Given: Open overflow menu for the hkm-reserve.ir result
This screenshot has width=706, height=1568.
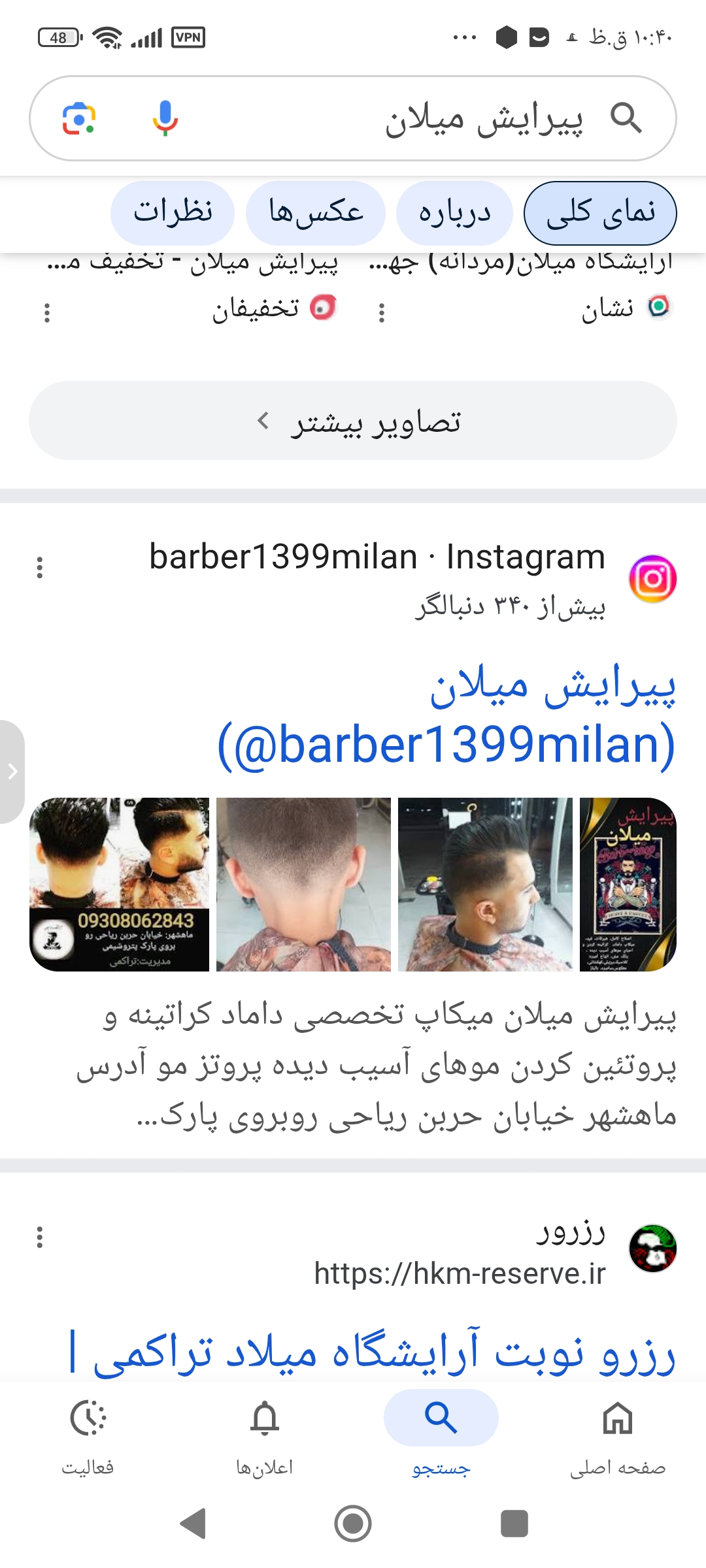Looking at the screenshot, I should click(x=40, y=1237).
